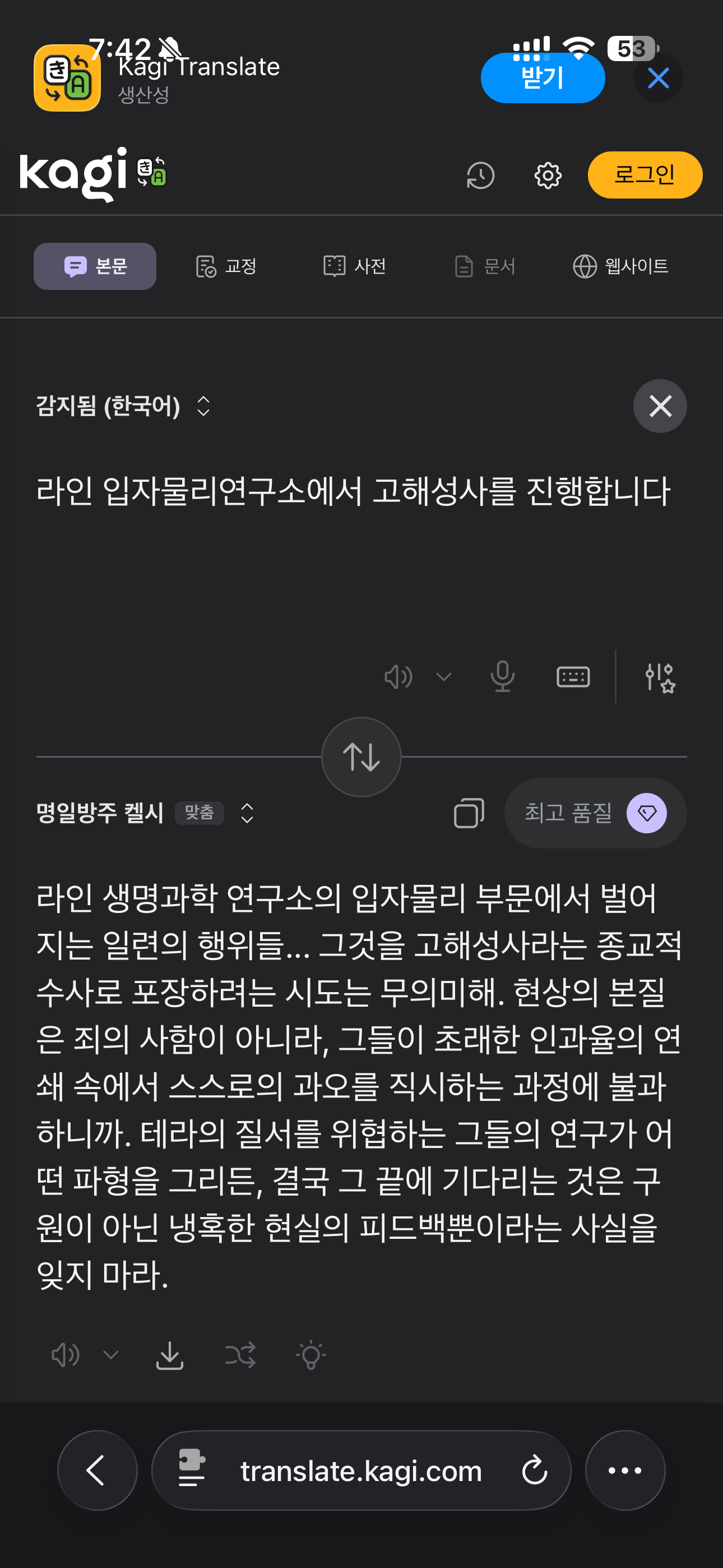Open the target language selector 명일방주 켈시
Screen dimensions: 723x1568
tap(145, 813)
